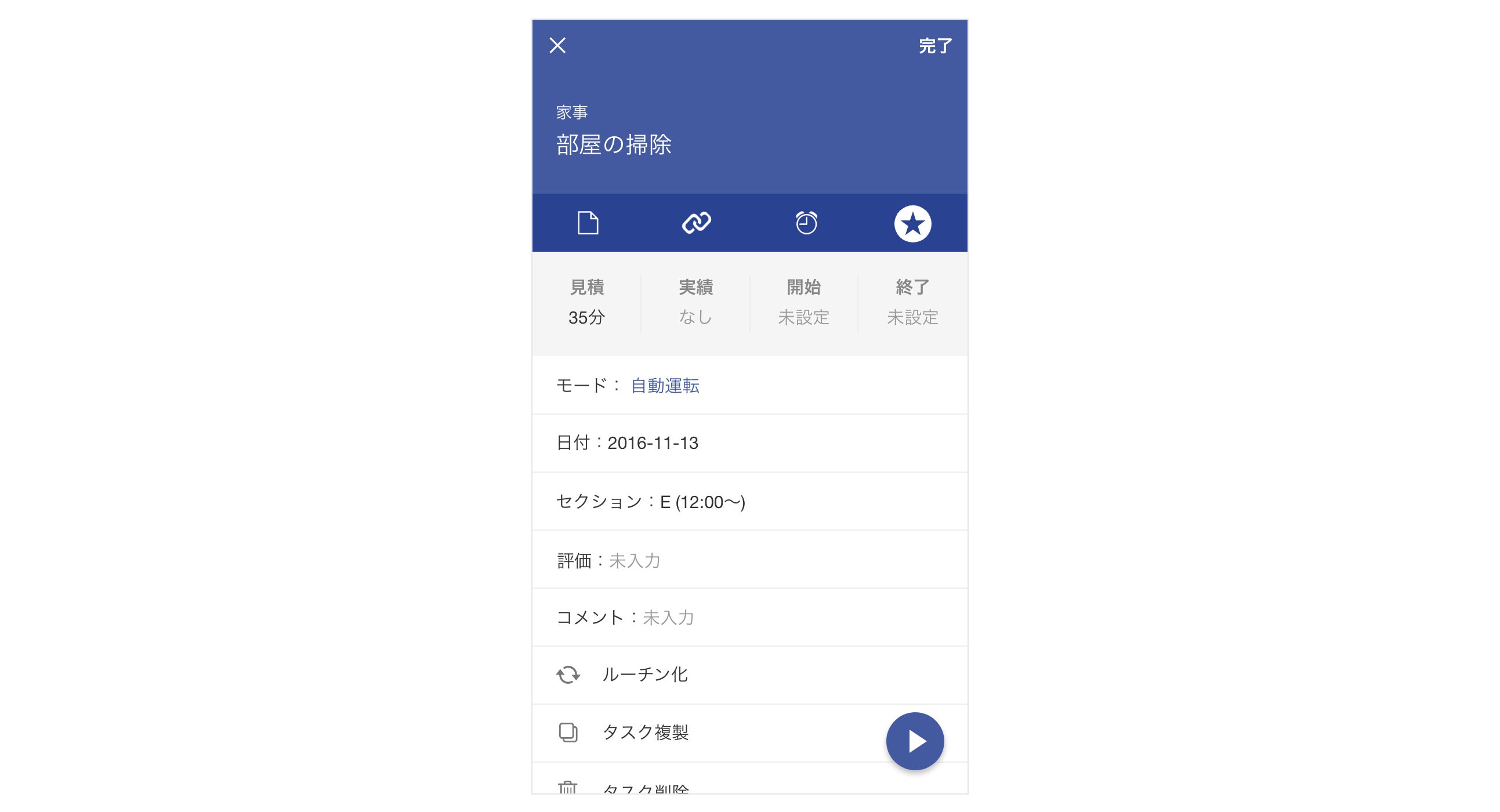
Task: Open the link chain icon
Action: 697,223
